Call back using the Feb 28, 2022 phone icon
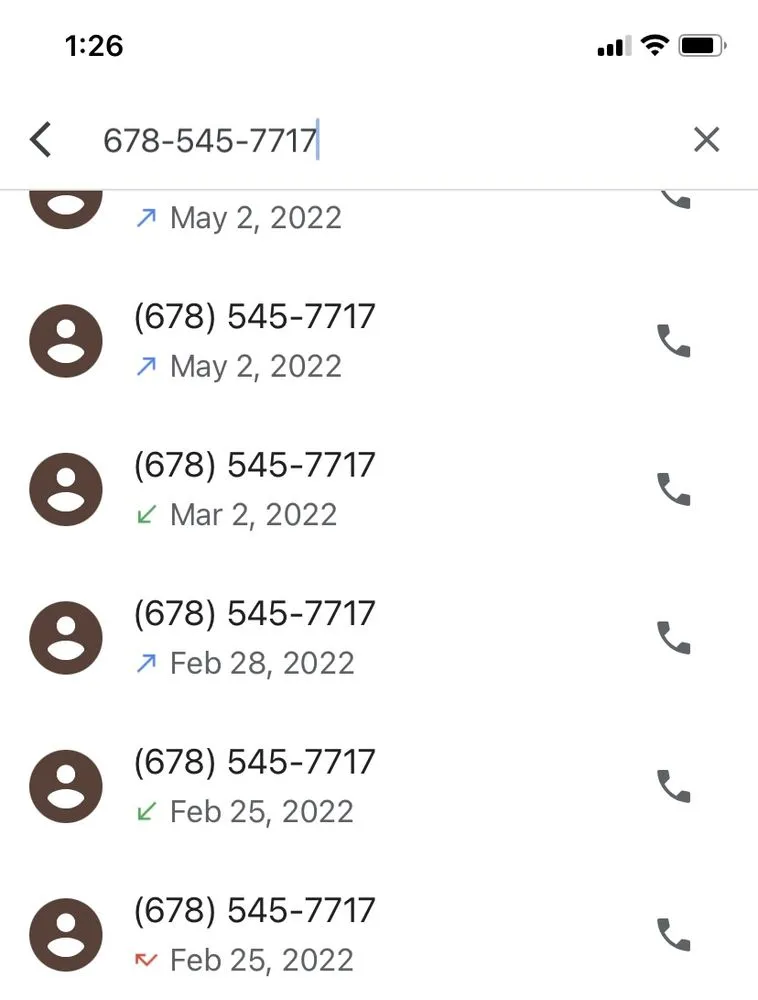This screenshot has height=1000, width=758. tap(673, 637)
